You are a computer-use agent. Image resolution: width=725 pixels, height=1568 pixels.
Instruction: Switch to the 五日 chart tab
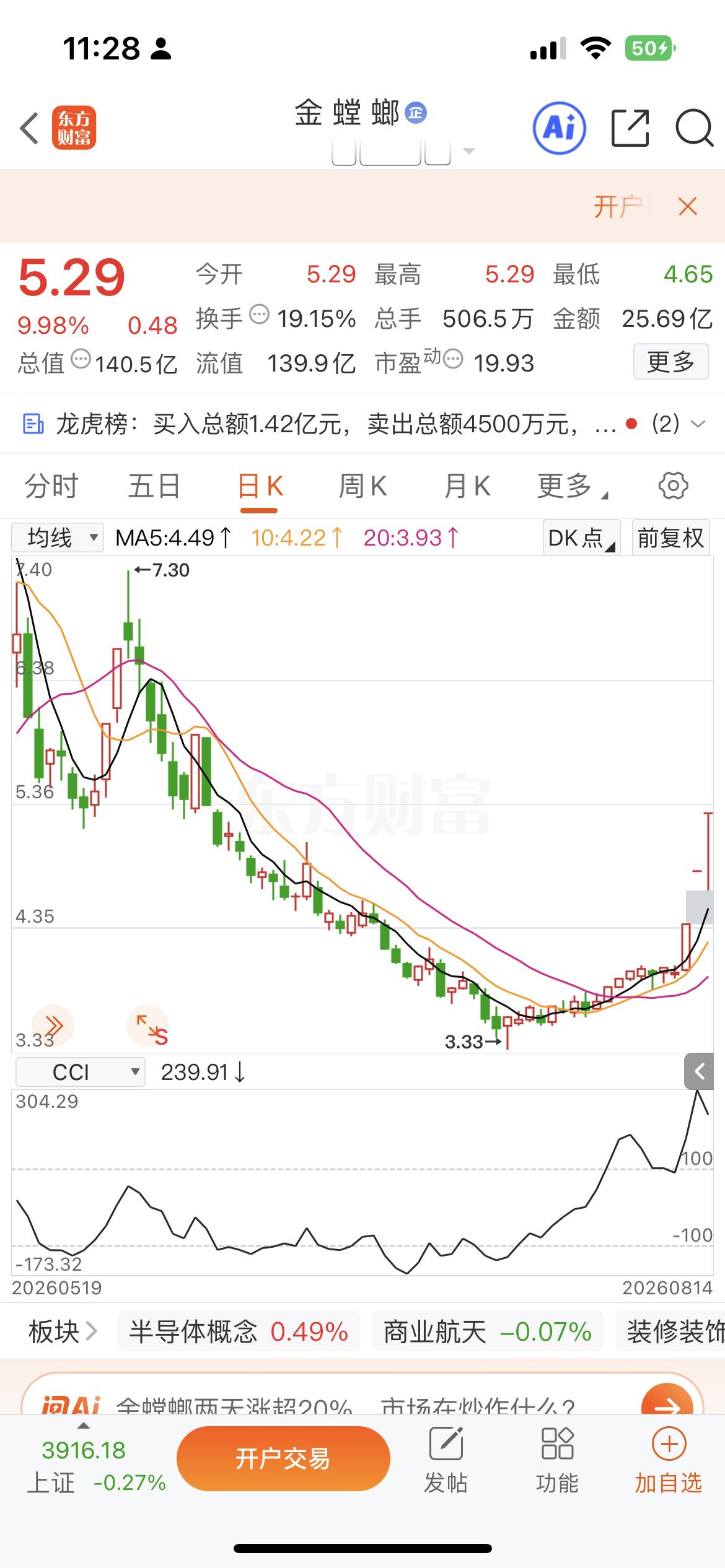click(x=154, y=486)
